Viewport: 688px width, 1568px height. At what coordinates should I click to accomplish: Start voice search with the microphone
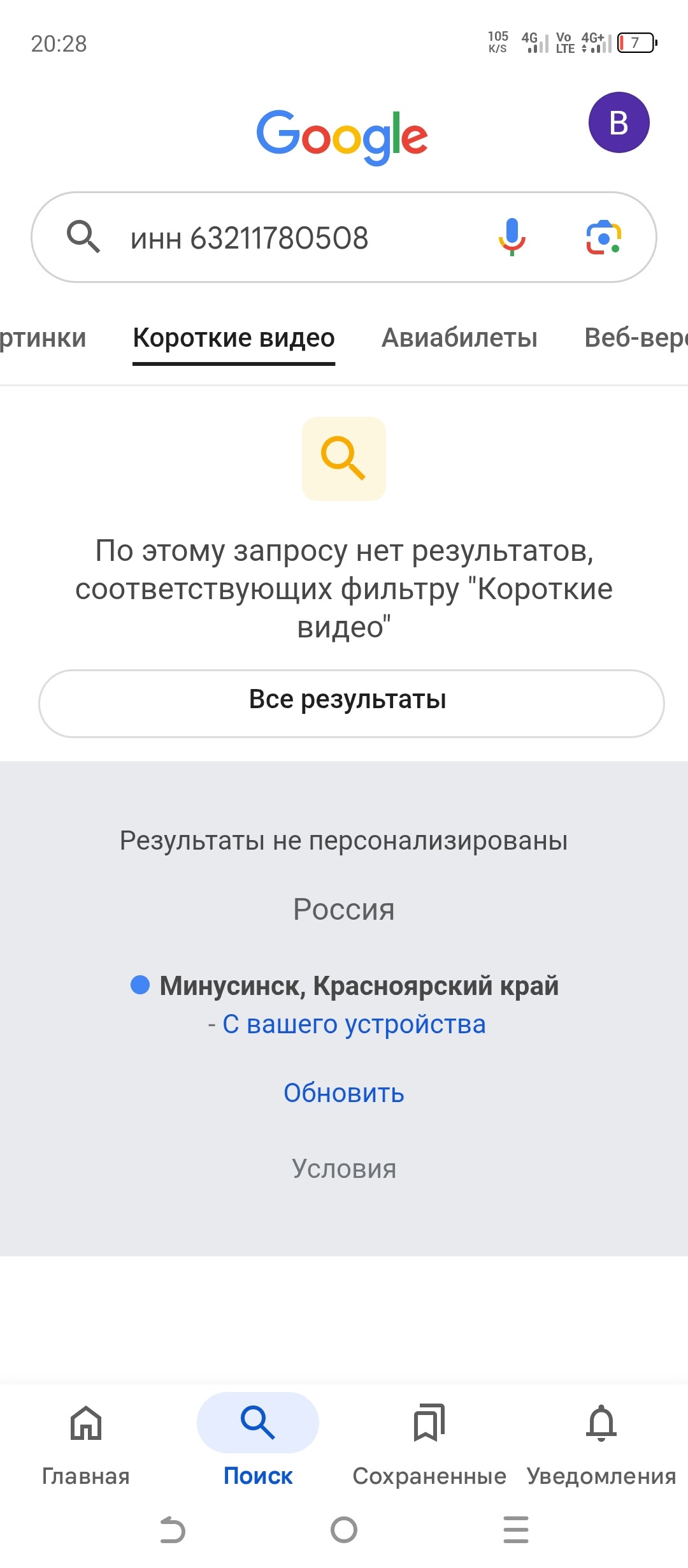point(512,237)
